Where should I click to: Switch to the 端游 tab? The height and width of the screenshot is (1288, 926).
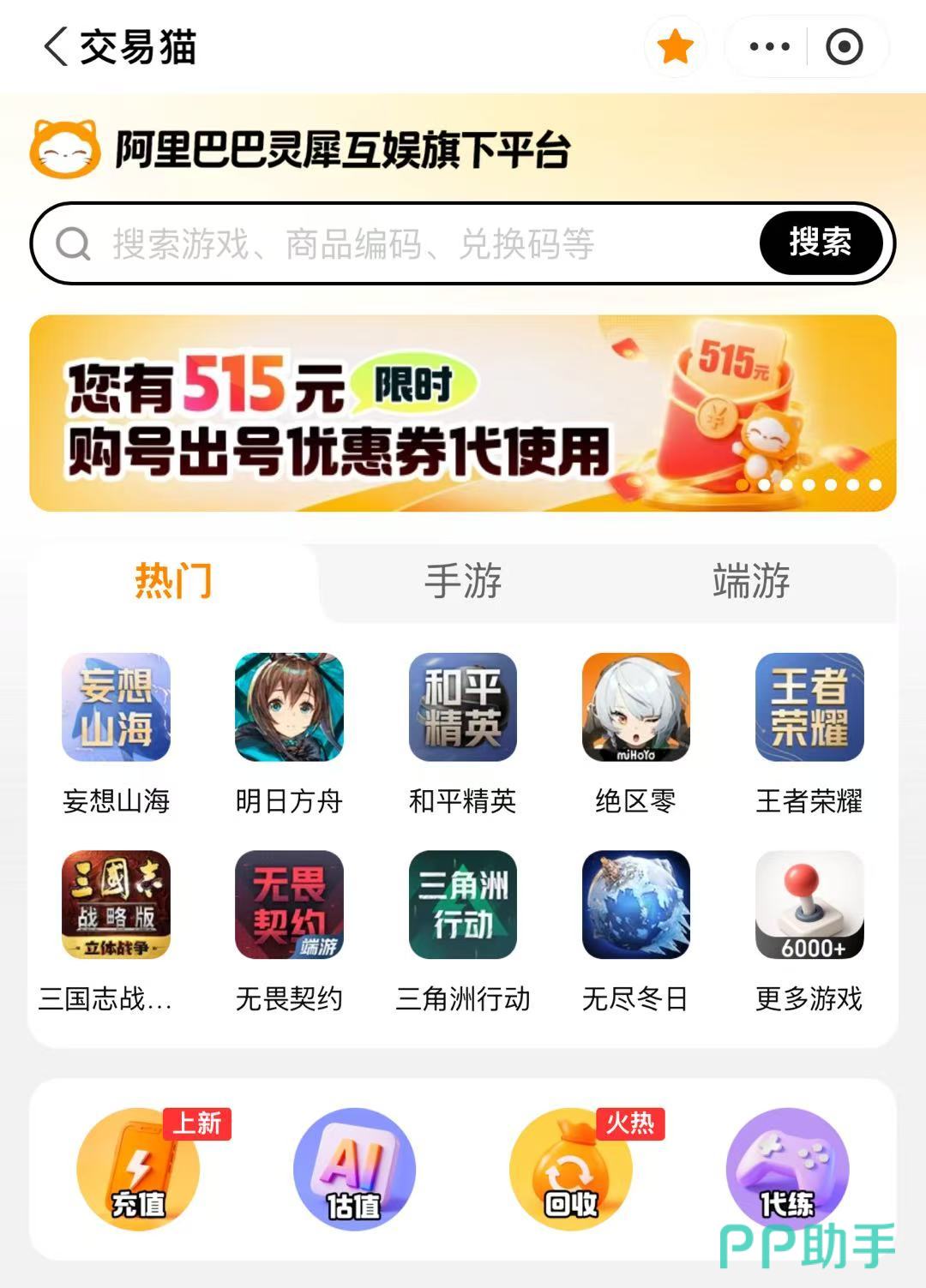751,581
